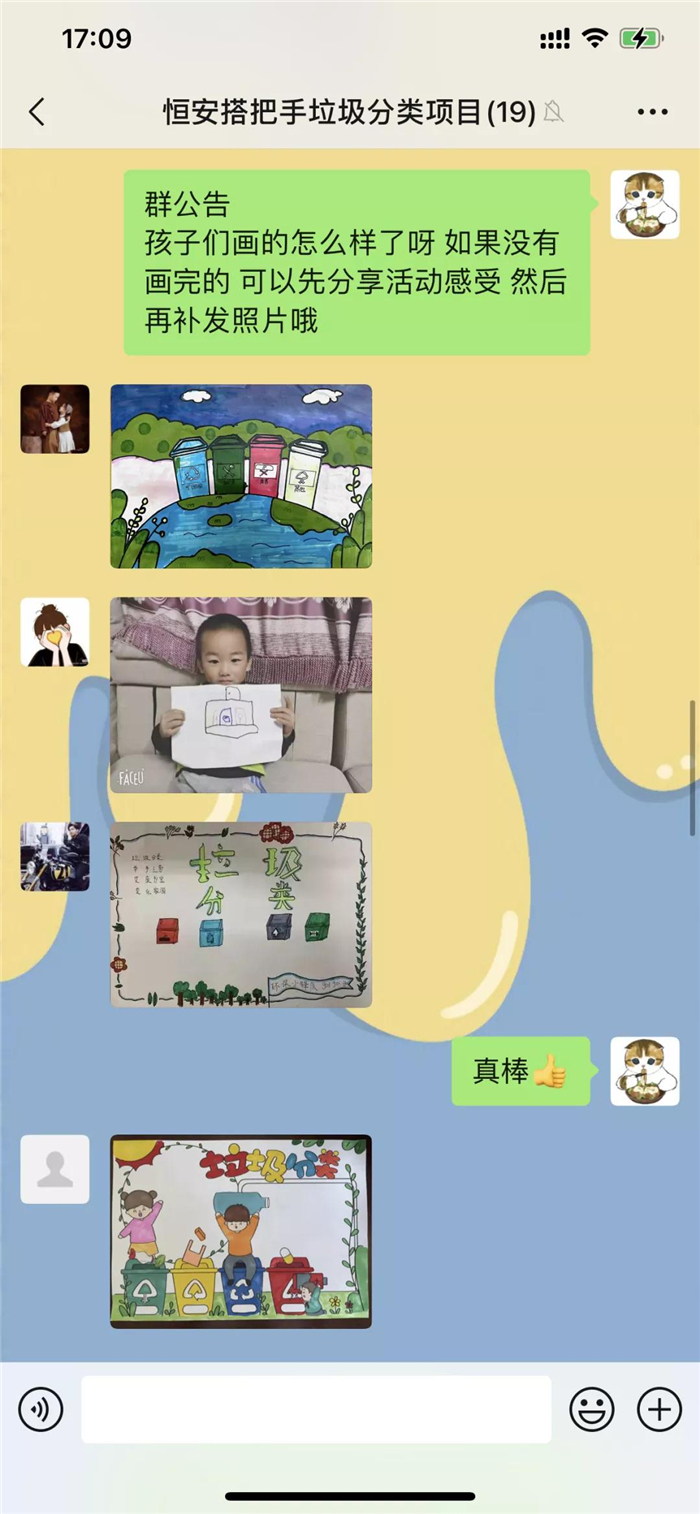Tap cat avatar beside 群公告 message
The height and width of the screenshot is (1514, 700).
(645, 205)
